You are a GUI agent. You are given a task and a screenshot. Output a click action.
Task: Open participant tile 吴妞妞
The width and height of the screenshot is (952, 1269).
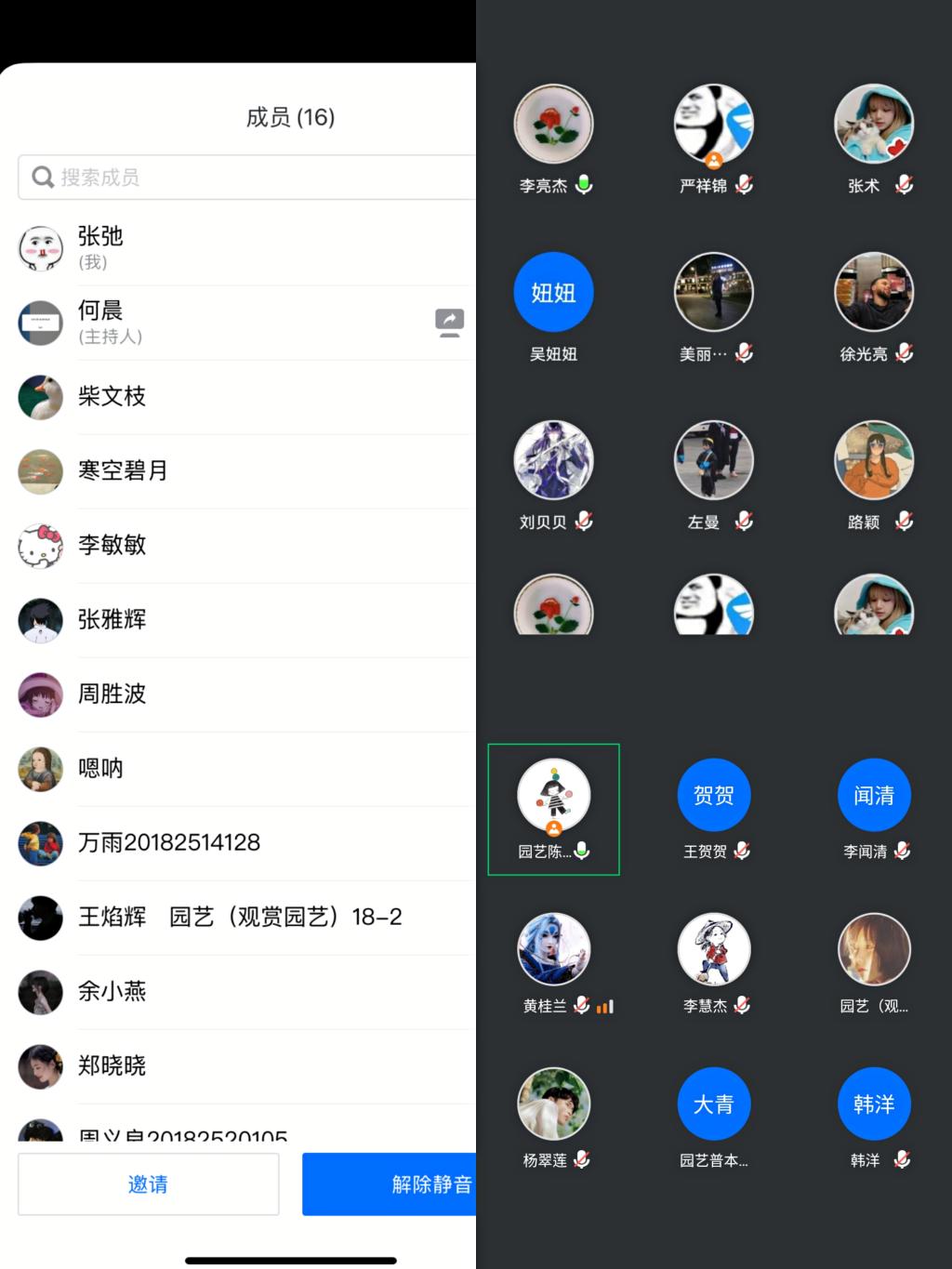click(554, 294)
